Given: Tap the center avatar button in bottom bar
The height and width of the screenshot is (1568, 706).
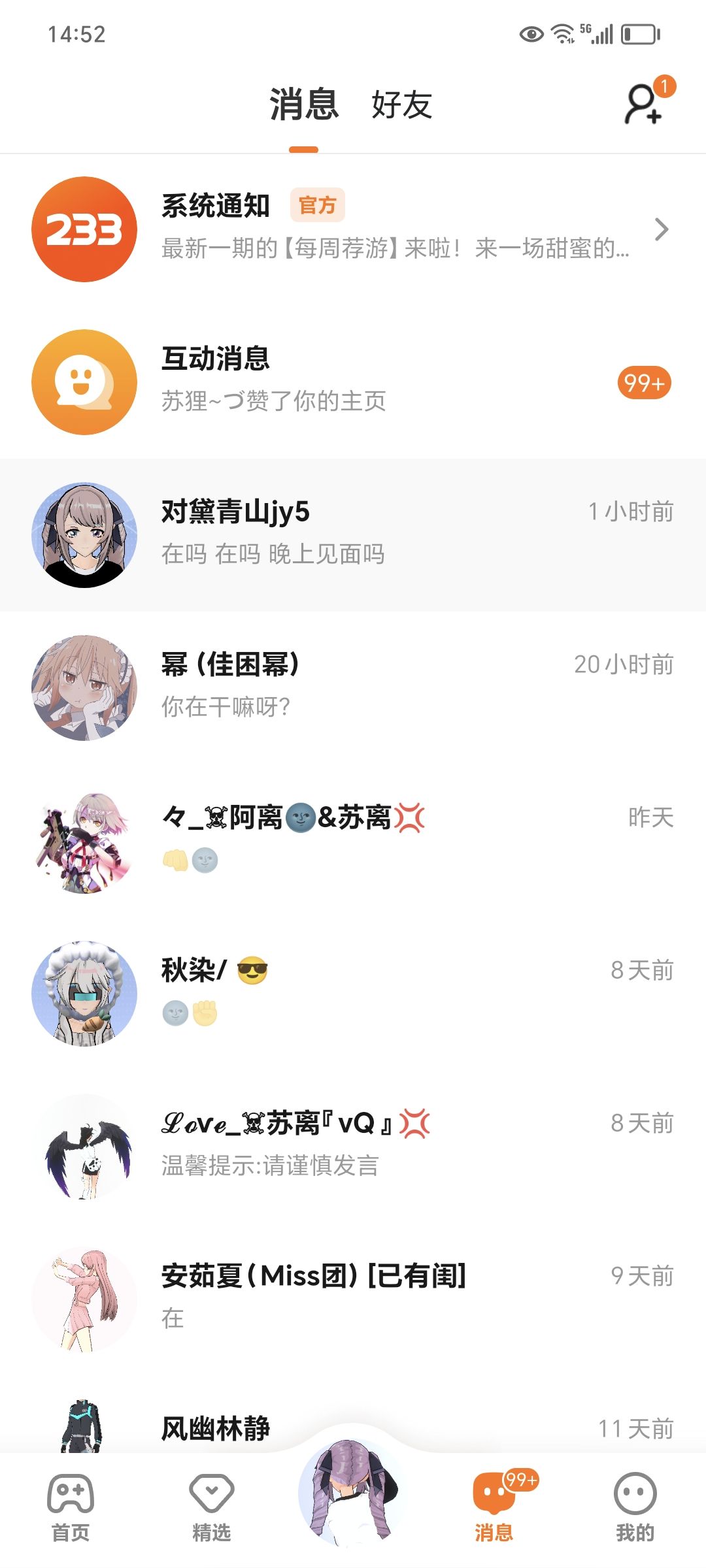Looking at the screenshot, I should tap(353, 1492).
